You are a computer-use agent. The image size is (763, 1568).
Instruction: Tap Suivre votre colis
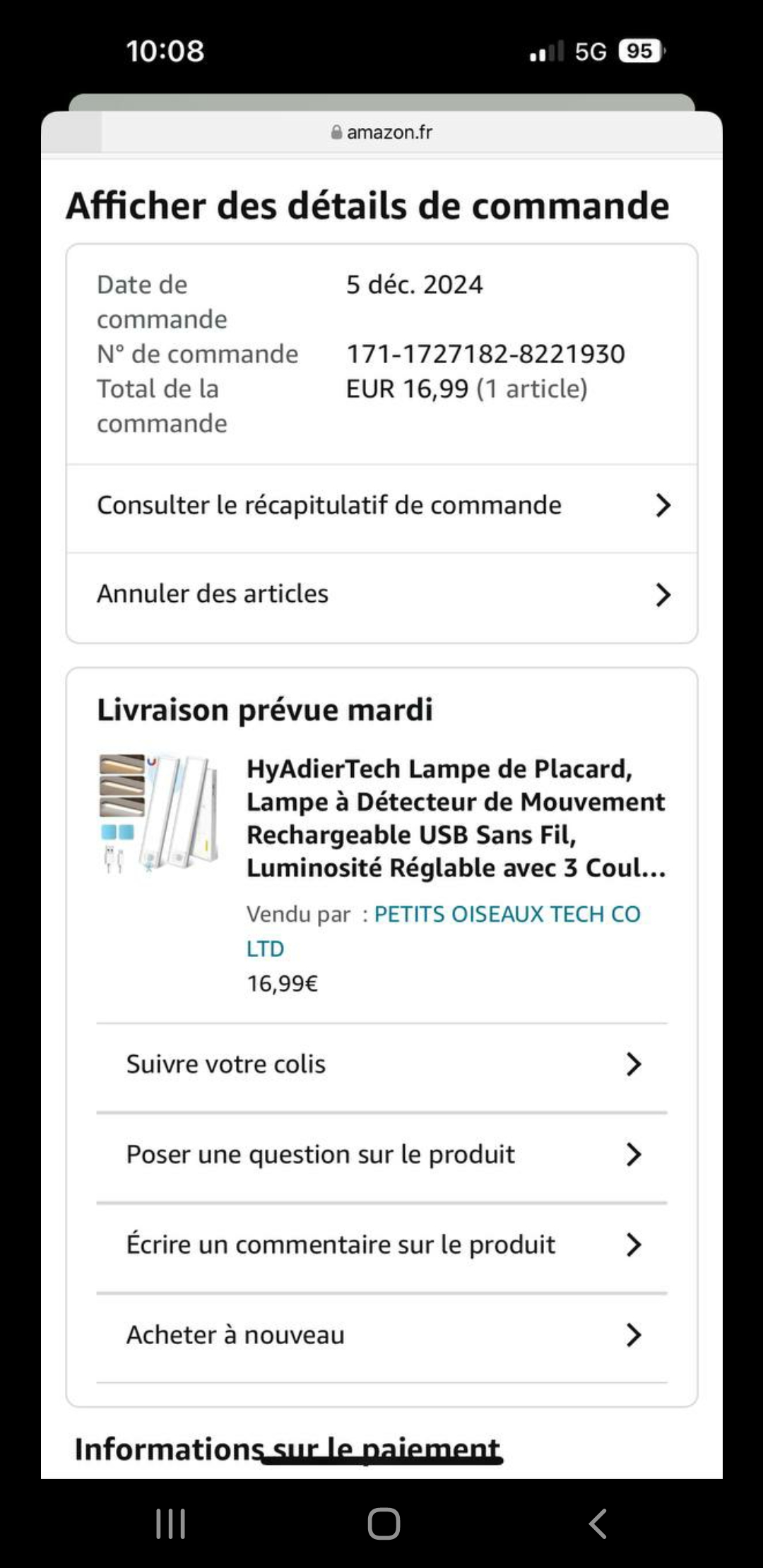tap(381, 1064)
